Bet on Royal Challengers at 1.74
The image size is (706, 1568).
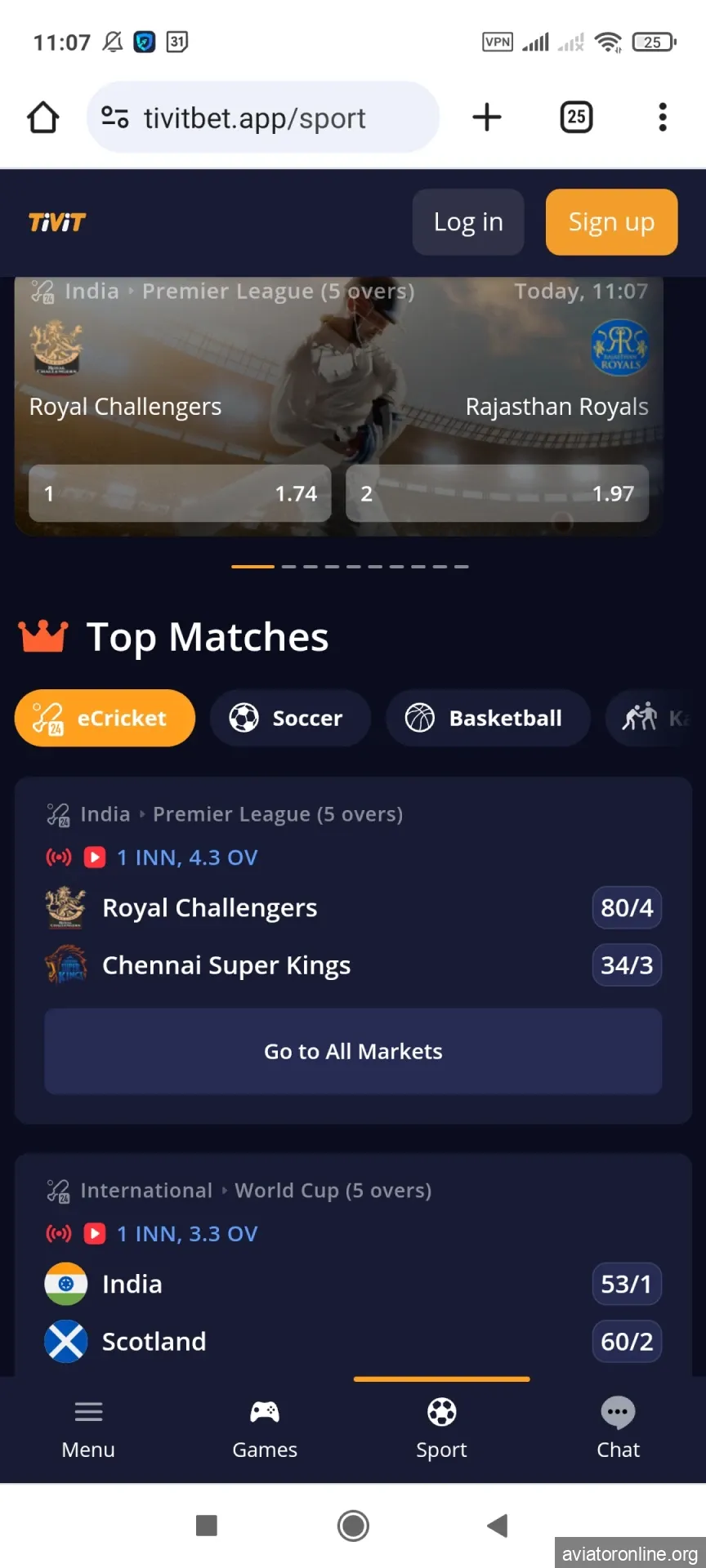click(180, 493)
